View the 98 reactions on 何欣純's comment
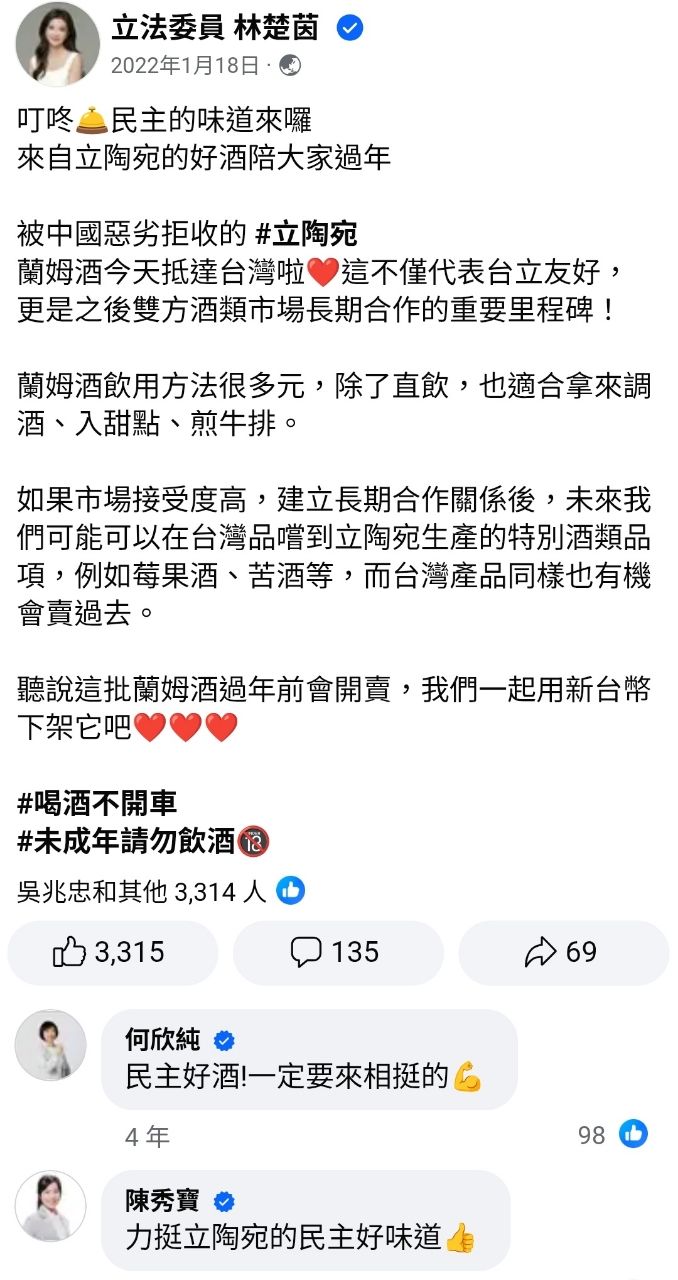 pos(612,1135)
